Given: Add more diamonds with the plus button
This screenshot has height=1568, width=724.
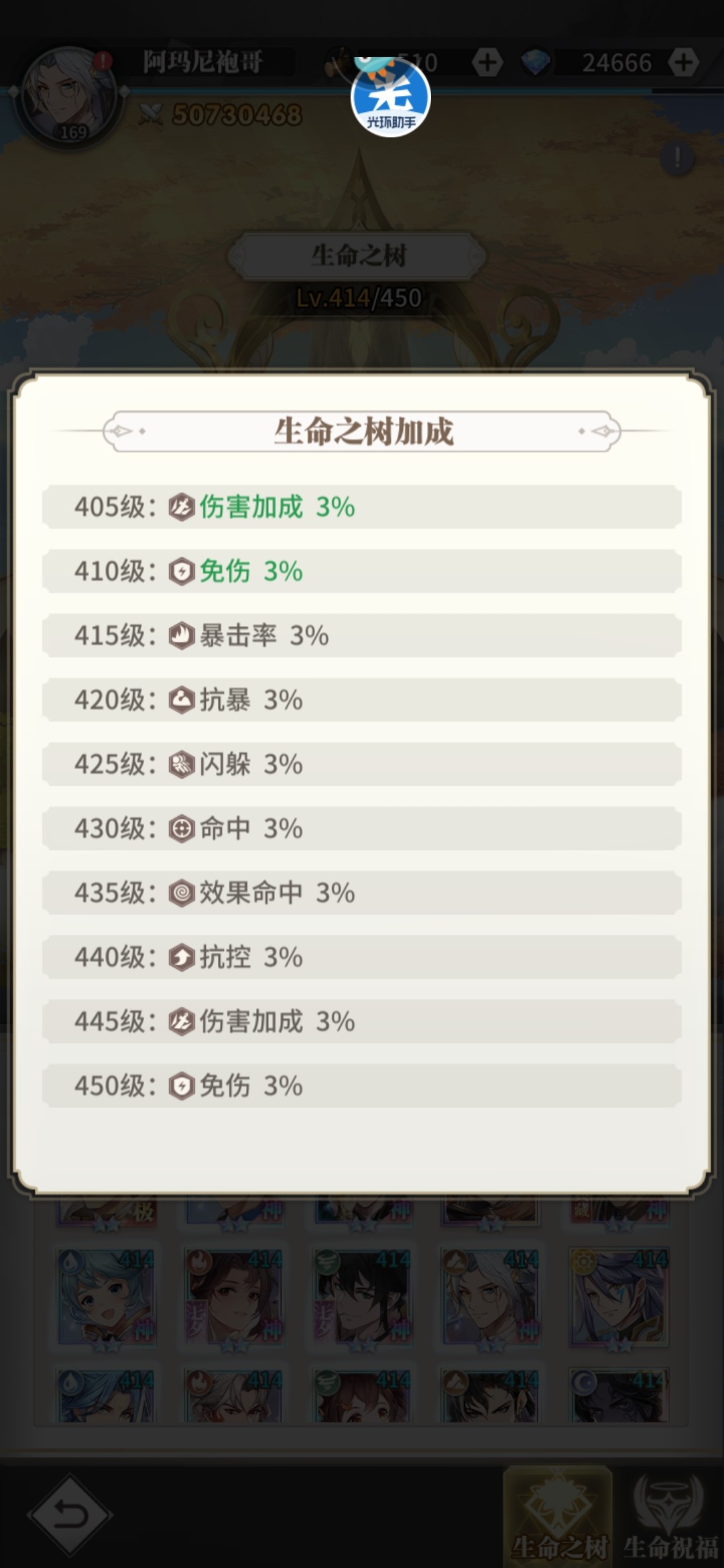Looking at the screenshot, I should (684, 63).
